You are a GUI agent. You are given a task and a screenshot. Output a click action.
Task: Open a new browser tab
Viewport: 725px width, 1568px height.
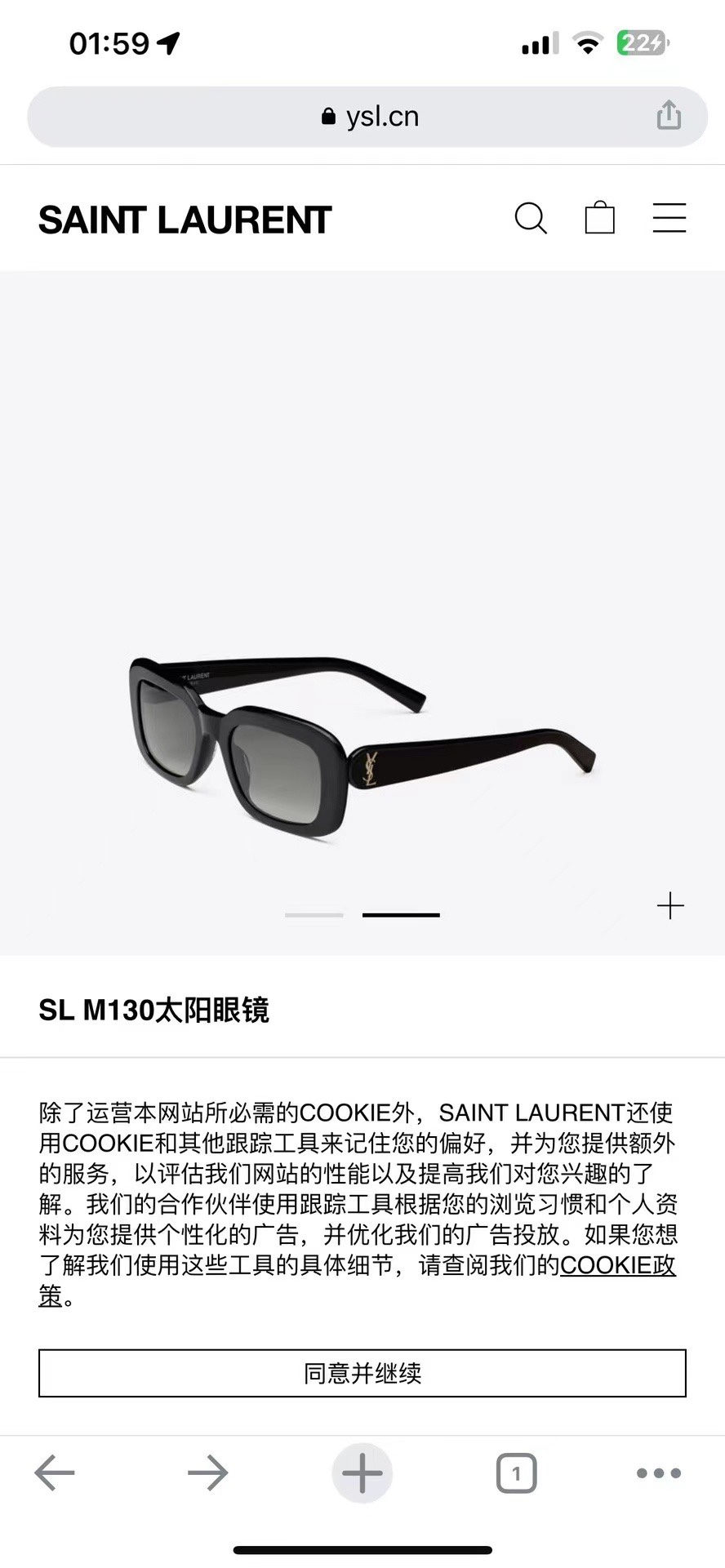pyautogui.click(x=362, y=1473)
